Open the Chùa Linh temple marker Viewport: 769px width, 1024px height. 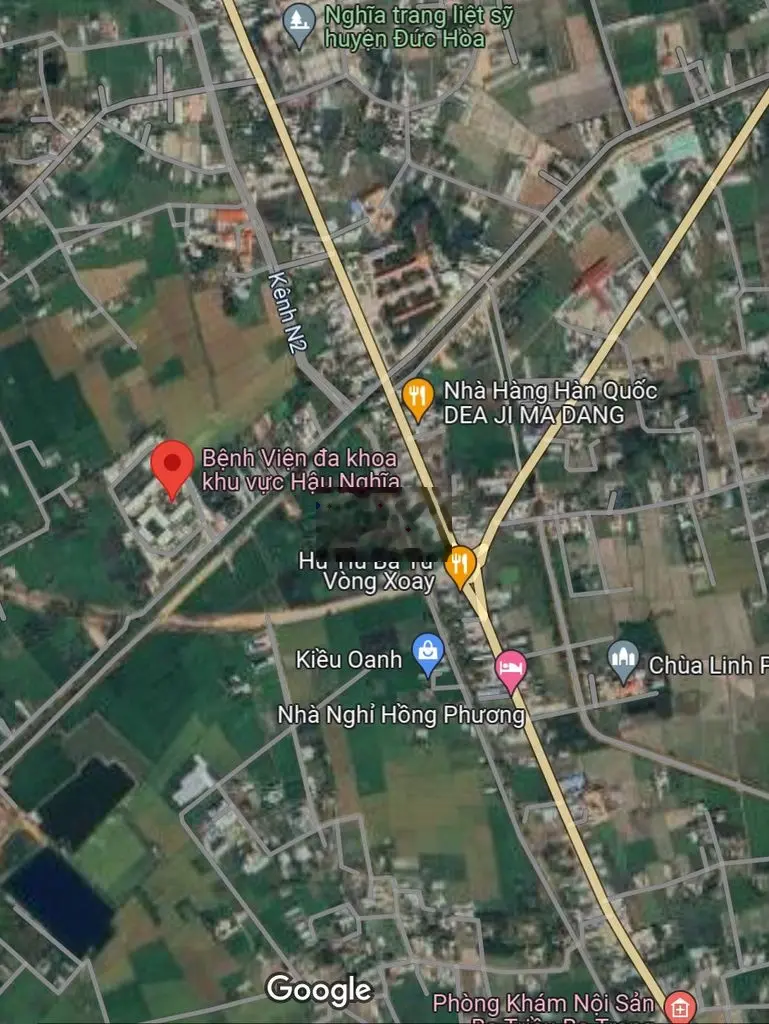(624, 661)
